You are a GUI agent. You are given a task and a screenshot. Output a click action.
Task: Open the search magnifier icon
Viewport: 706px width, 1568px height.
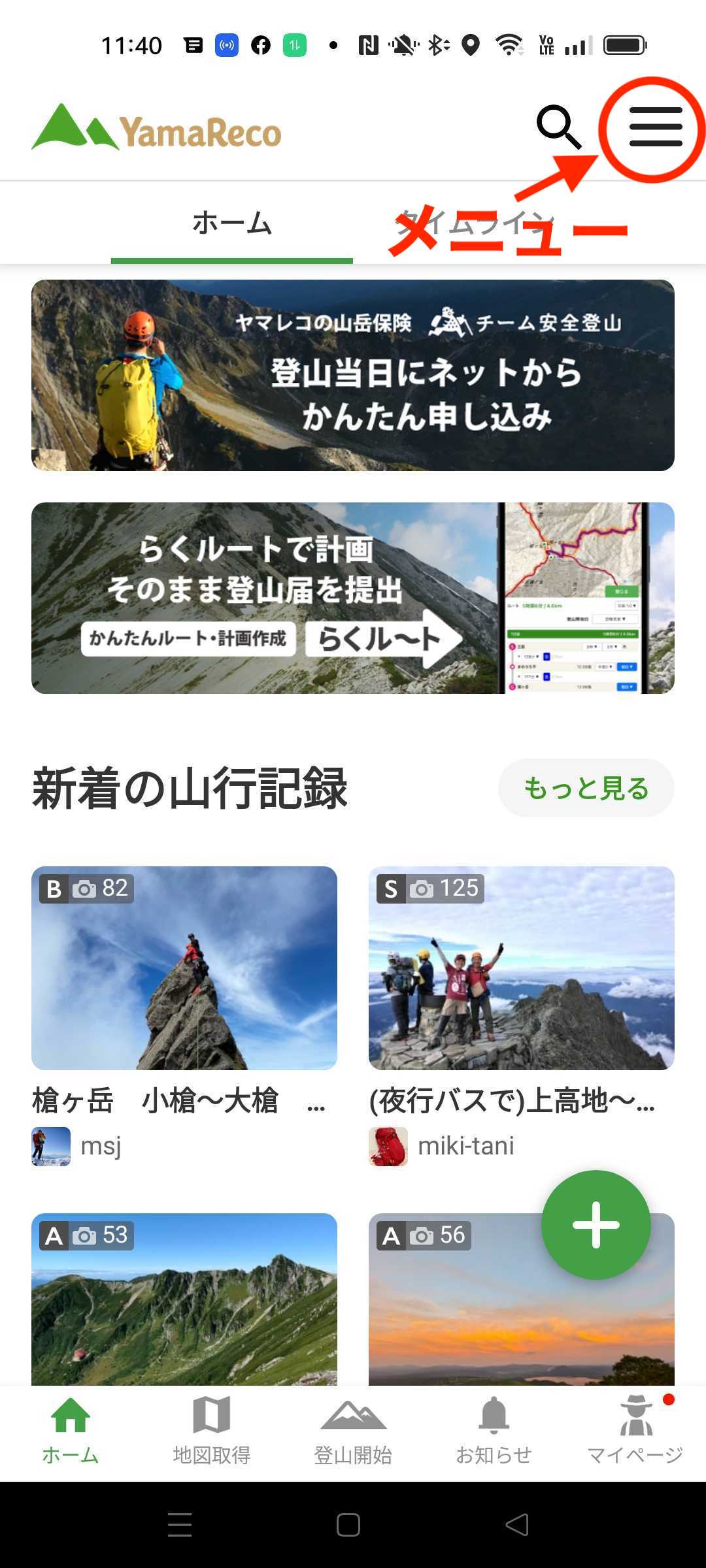[559, 127]
